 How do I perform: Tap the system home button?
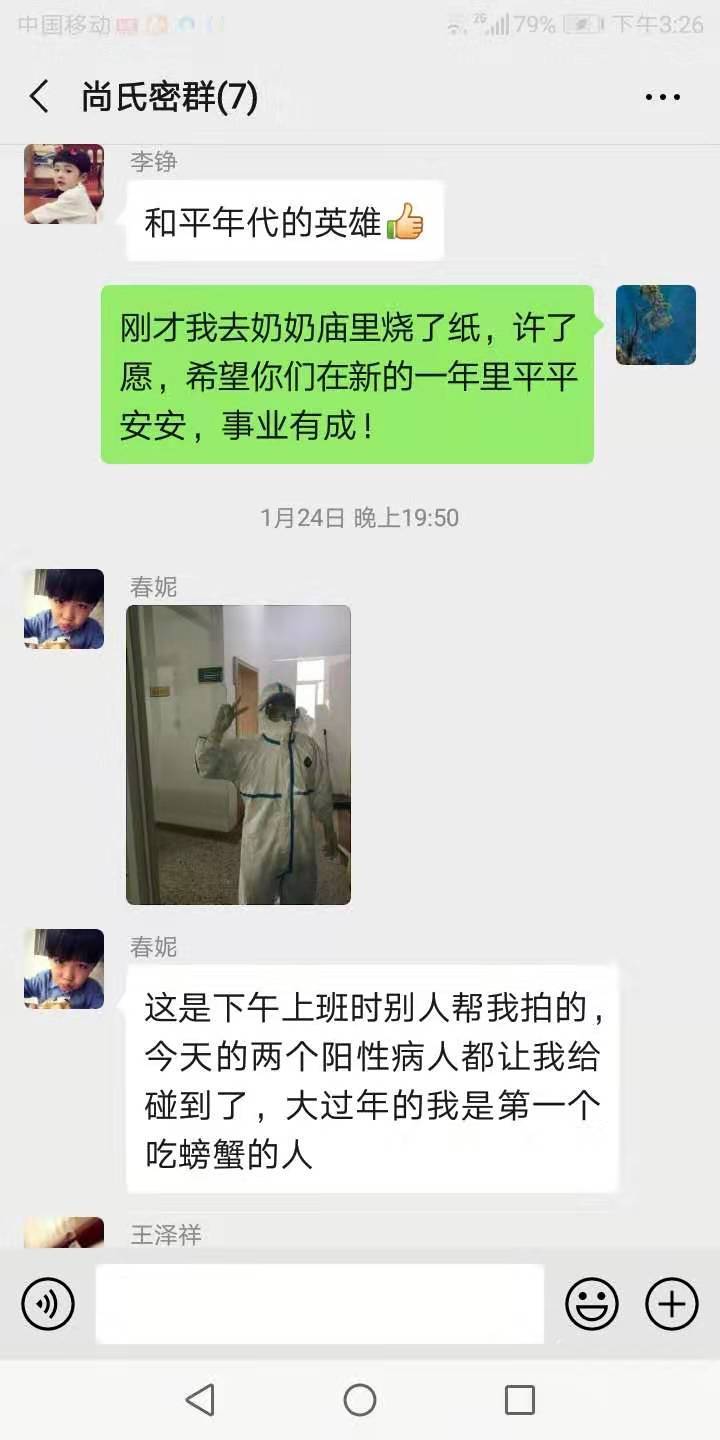[360, 1400]
